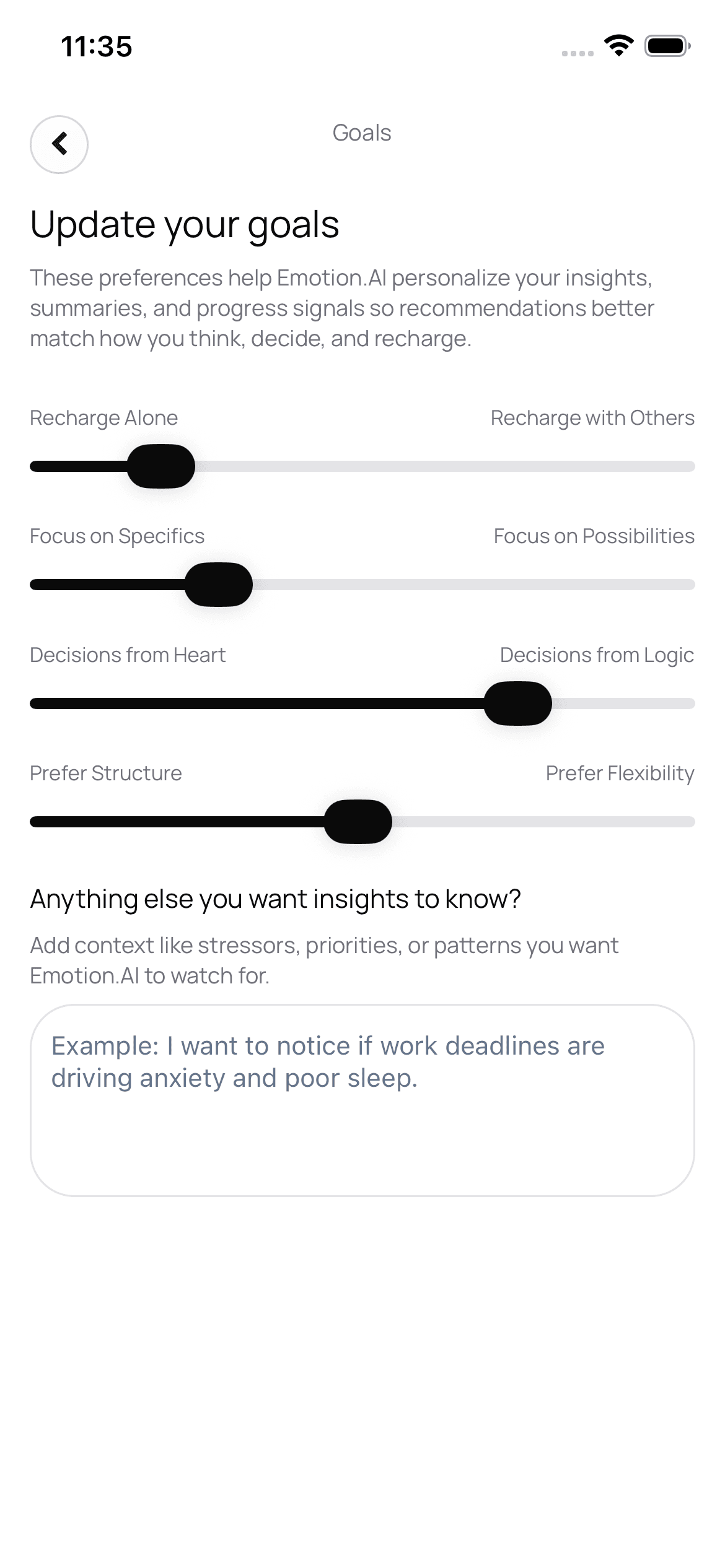Tap the clock showing 11:35
Viewport: 725px width, 1568px height.
click(x=97, y=46)
